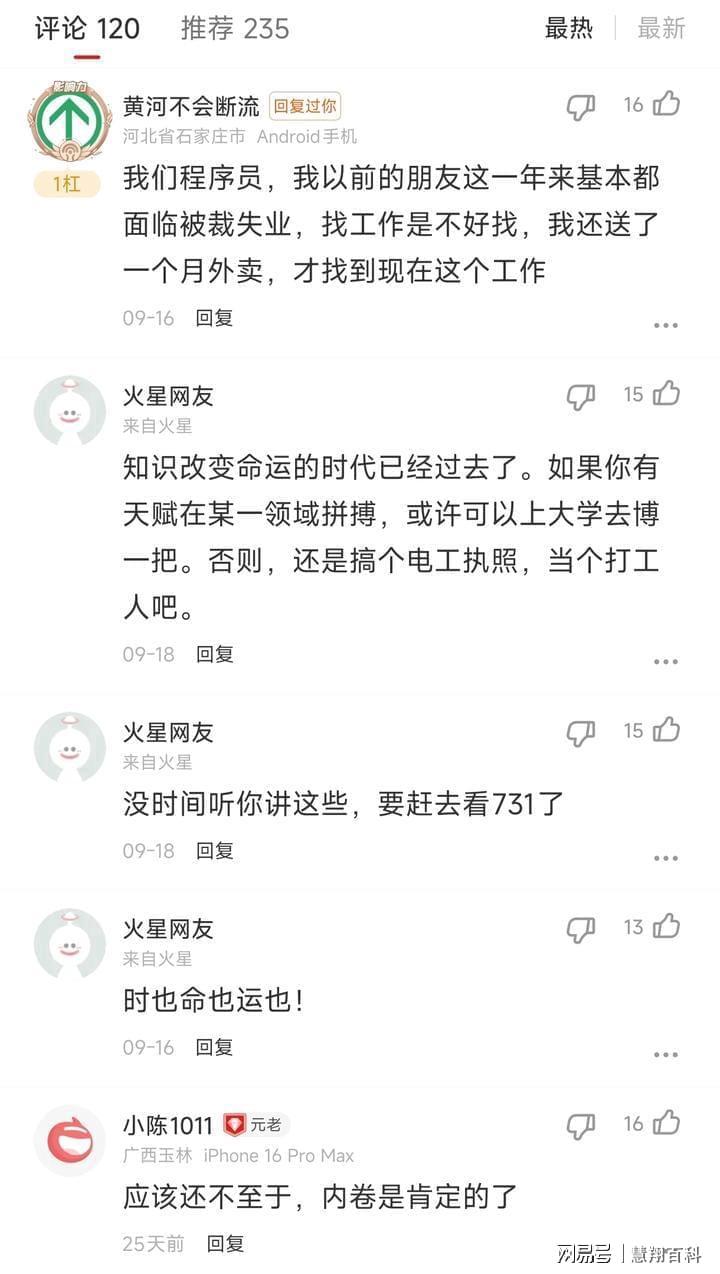The height and width of the screenshot is (1274, 720).
Task: Like the 时也命也运也 comment
Action: click(x=667, y=927)
